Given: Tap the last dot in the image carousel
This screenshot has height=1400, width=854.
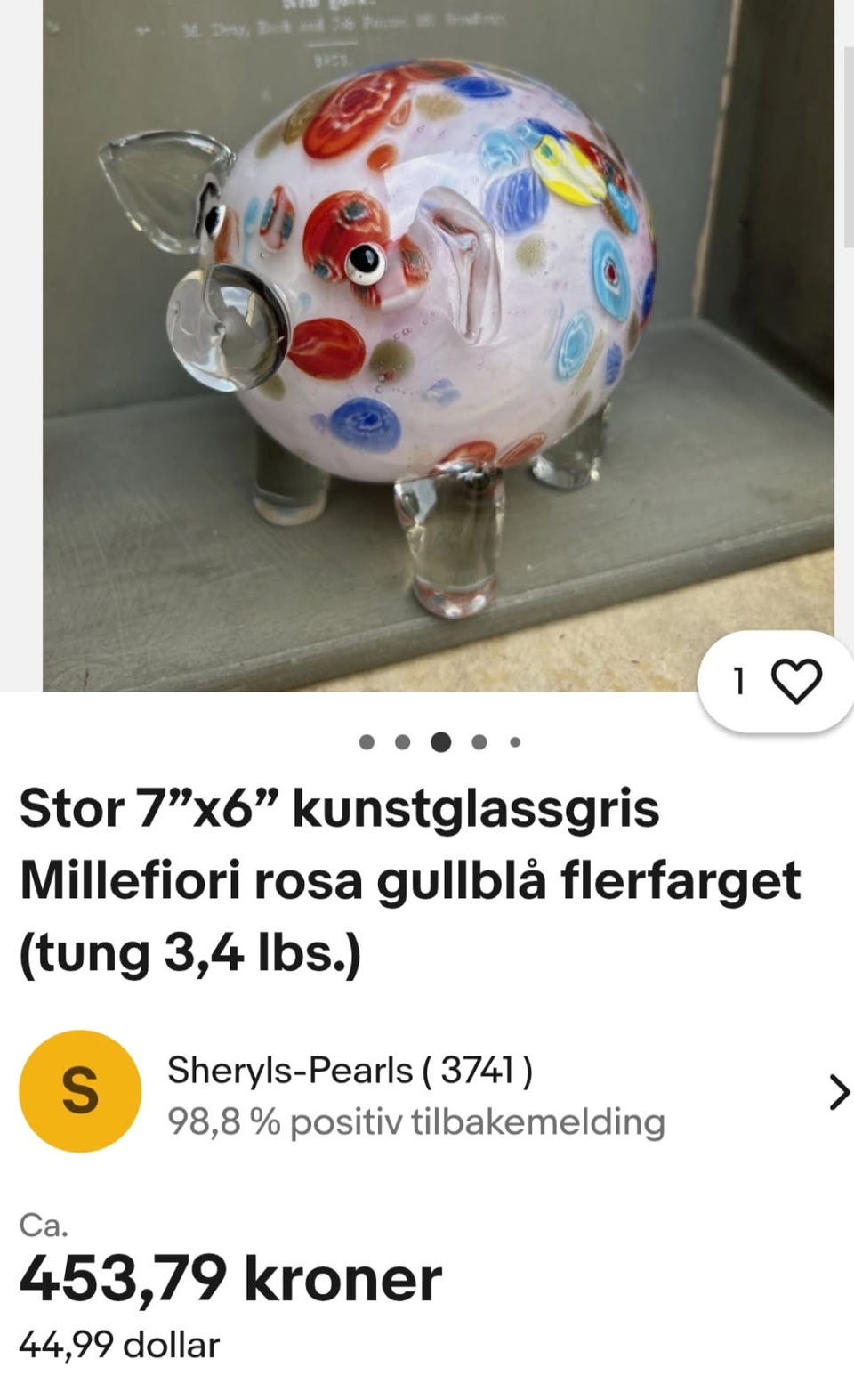Looking at the screenshot, I should point(514,740).
